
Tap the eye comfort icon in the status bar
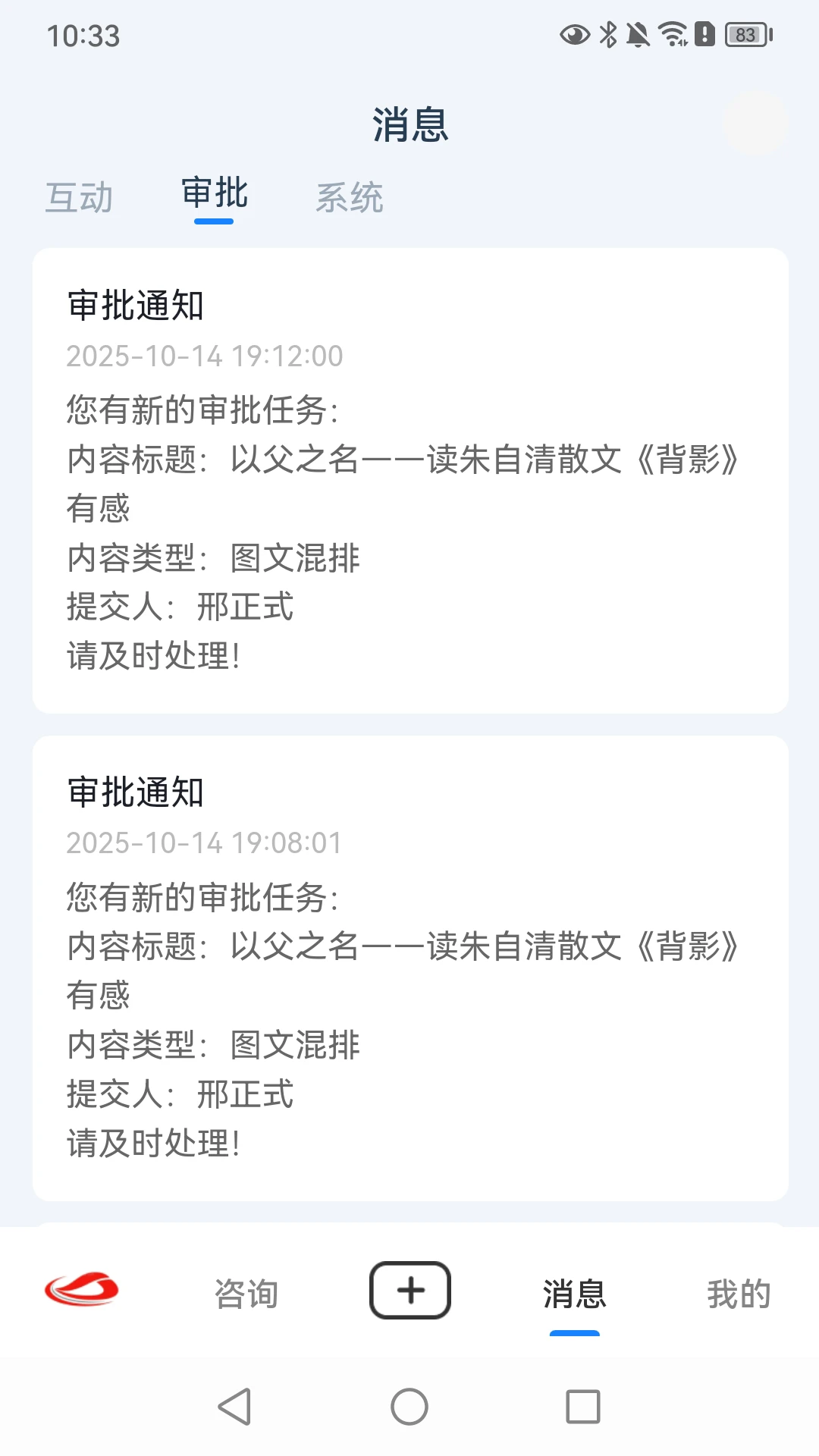[x=573, y=32]
